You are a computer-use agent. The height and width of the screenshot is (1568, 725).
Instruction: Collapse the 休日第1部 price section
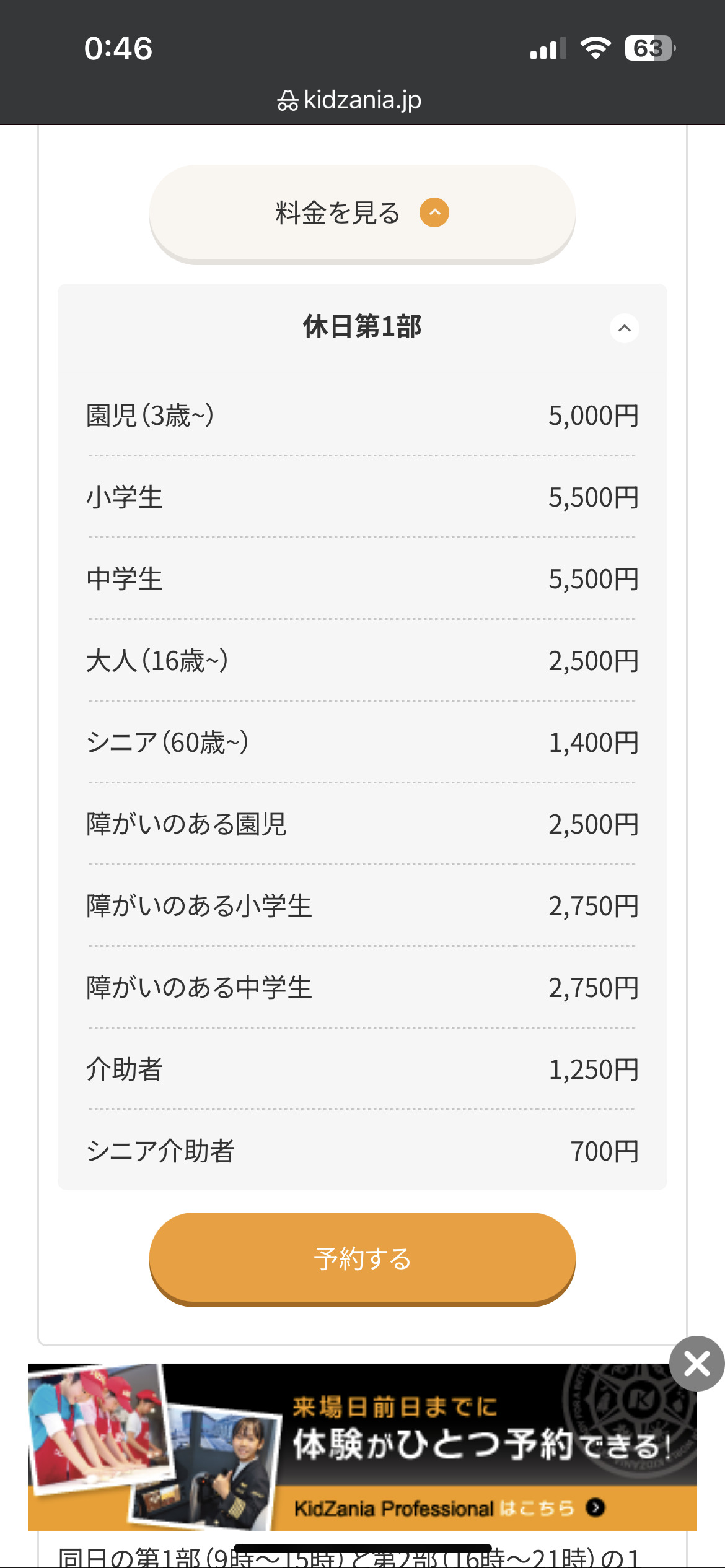[x=624, y=328]
